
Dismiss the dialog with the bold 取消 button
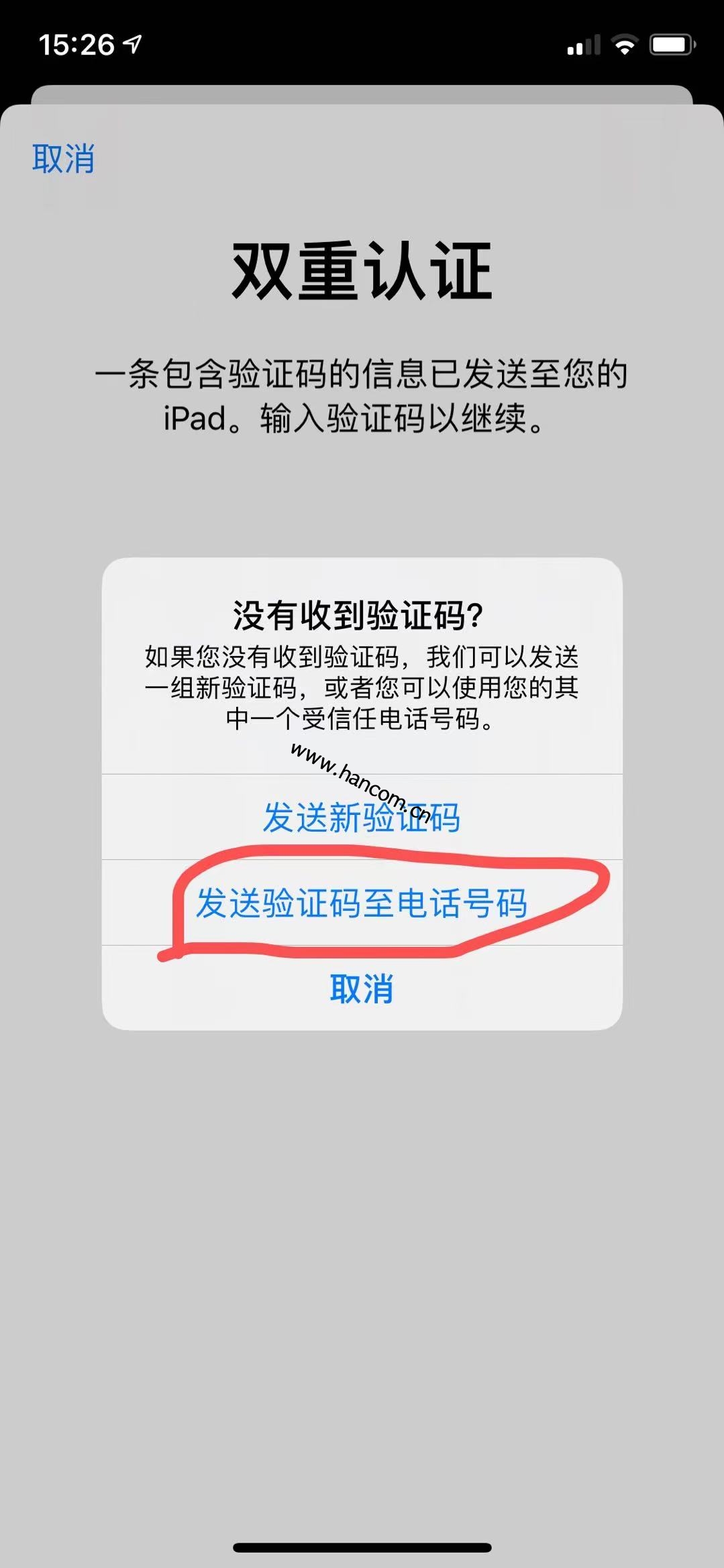tap(362, 989)
